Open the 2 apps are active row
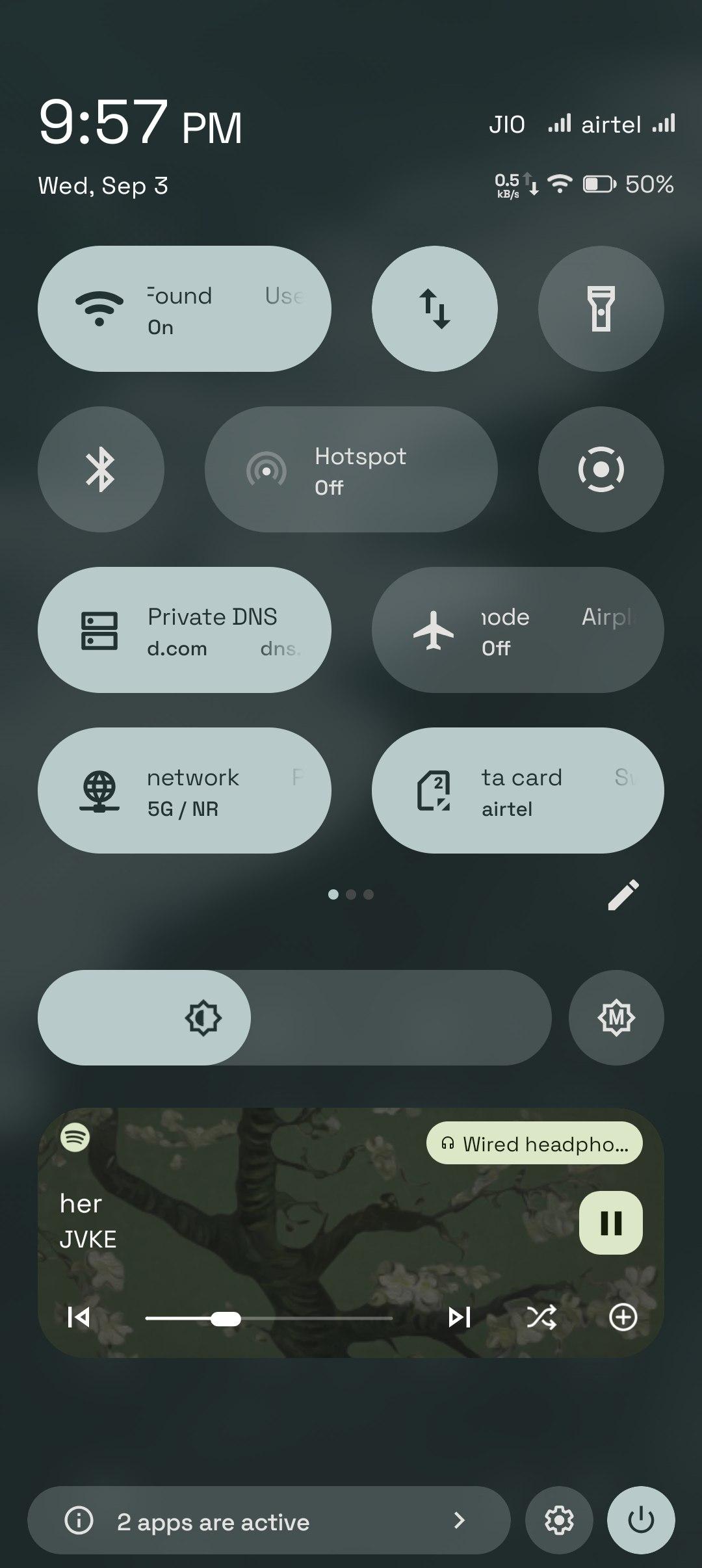Image resolution: width=702 pixels, height=1568 pixels. pos(268,1521)
